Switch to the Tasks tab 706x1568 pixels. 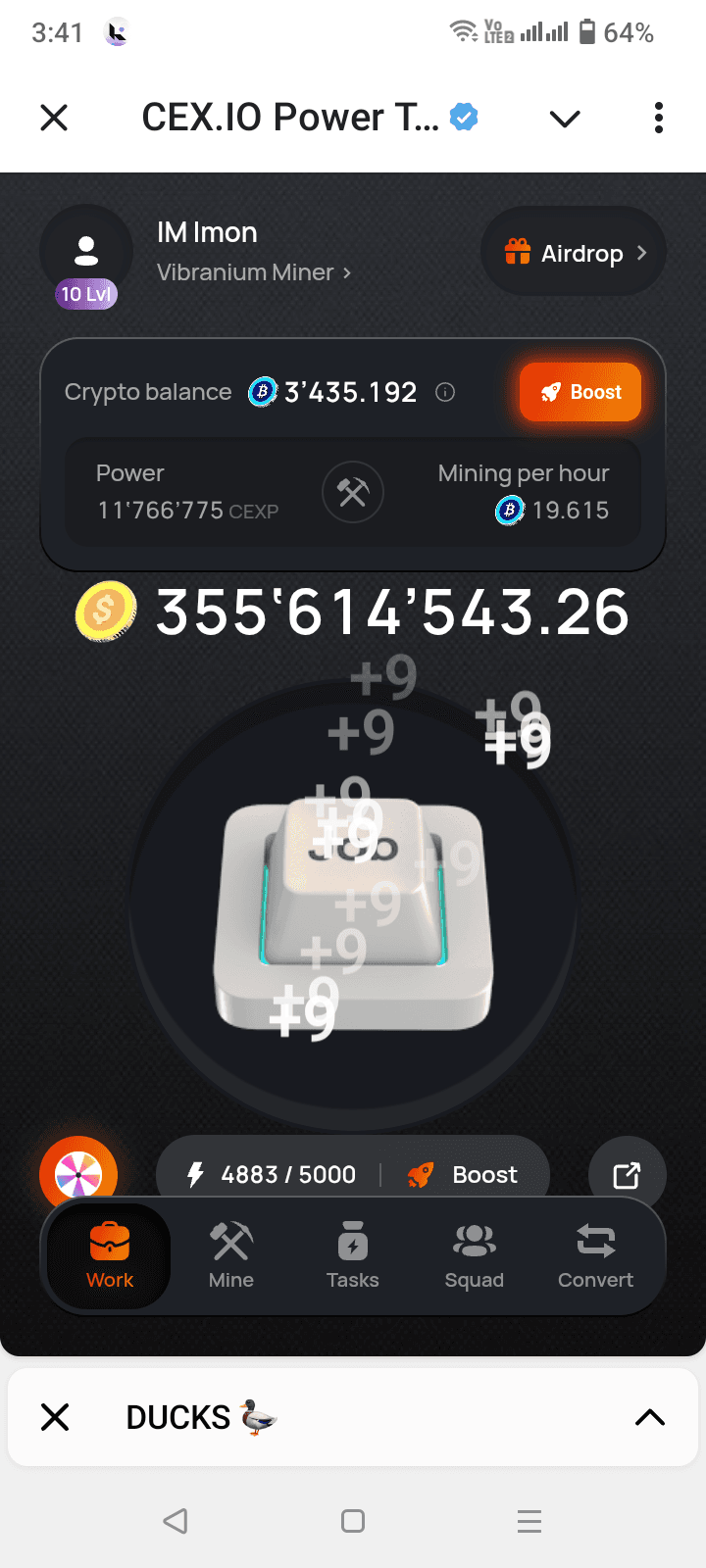click(x=353, y=1256)
